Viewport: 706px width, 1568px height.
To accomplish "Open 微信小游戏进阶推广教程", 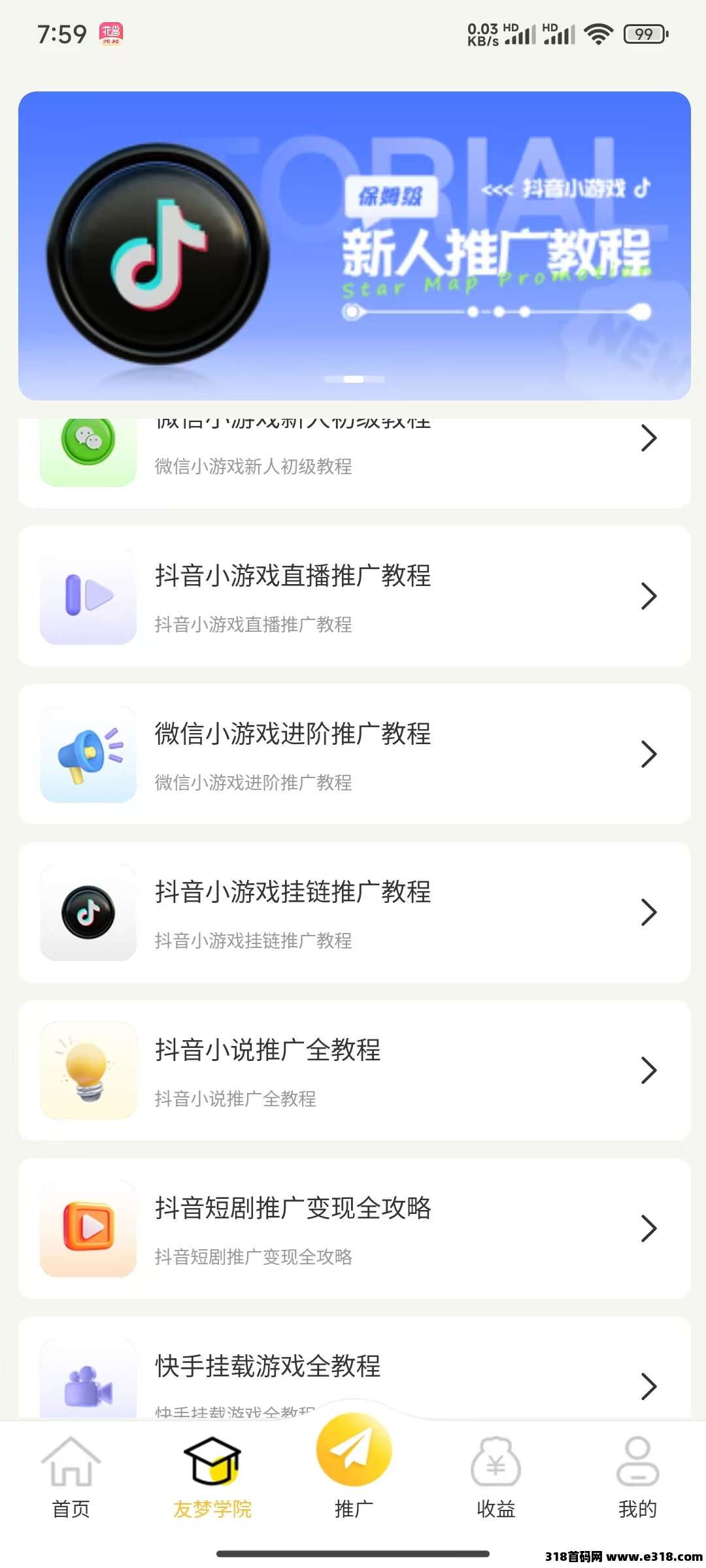I will [x=354, y=755].
